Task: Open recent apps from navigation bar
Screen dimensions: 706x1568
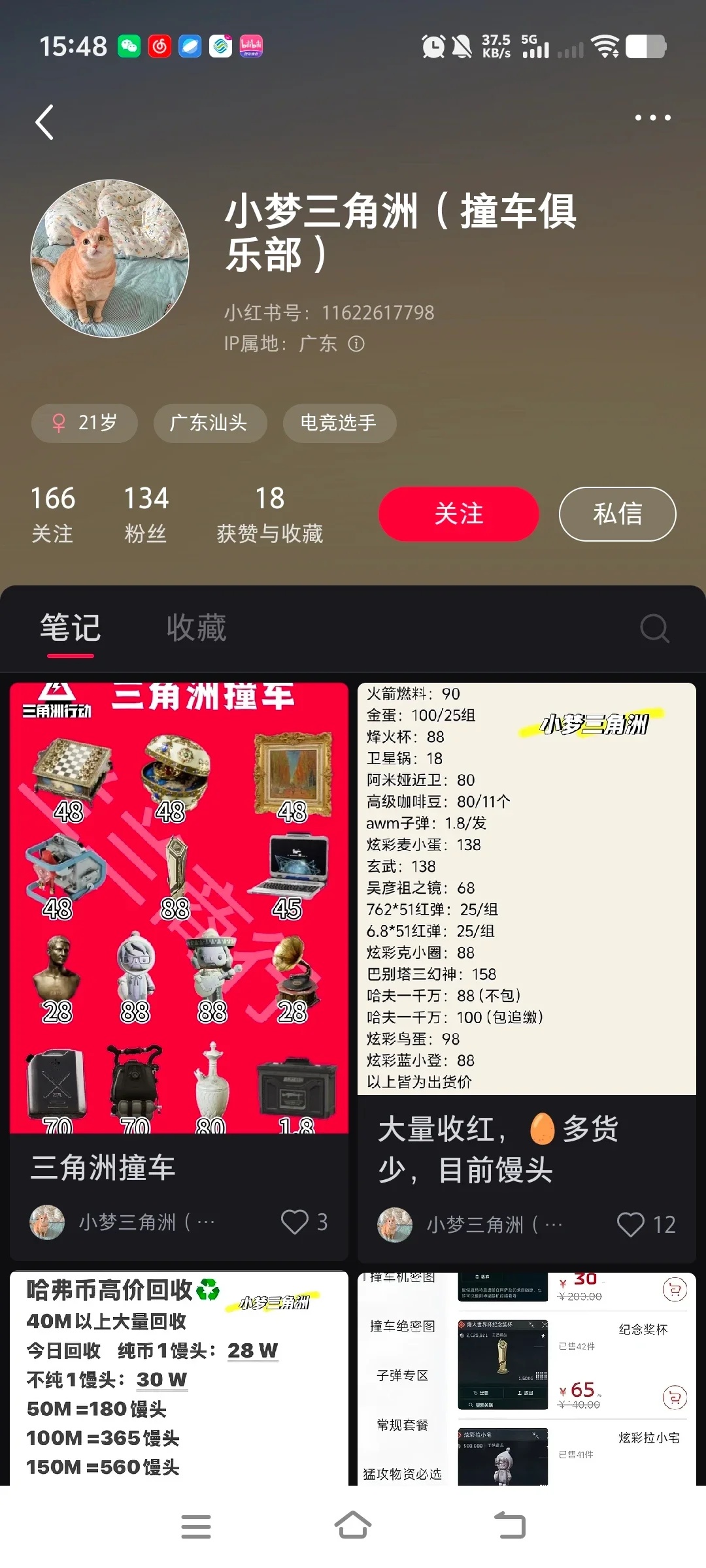Action: pyautogui.click(x=195, y=1526)
